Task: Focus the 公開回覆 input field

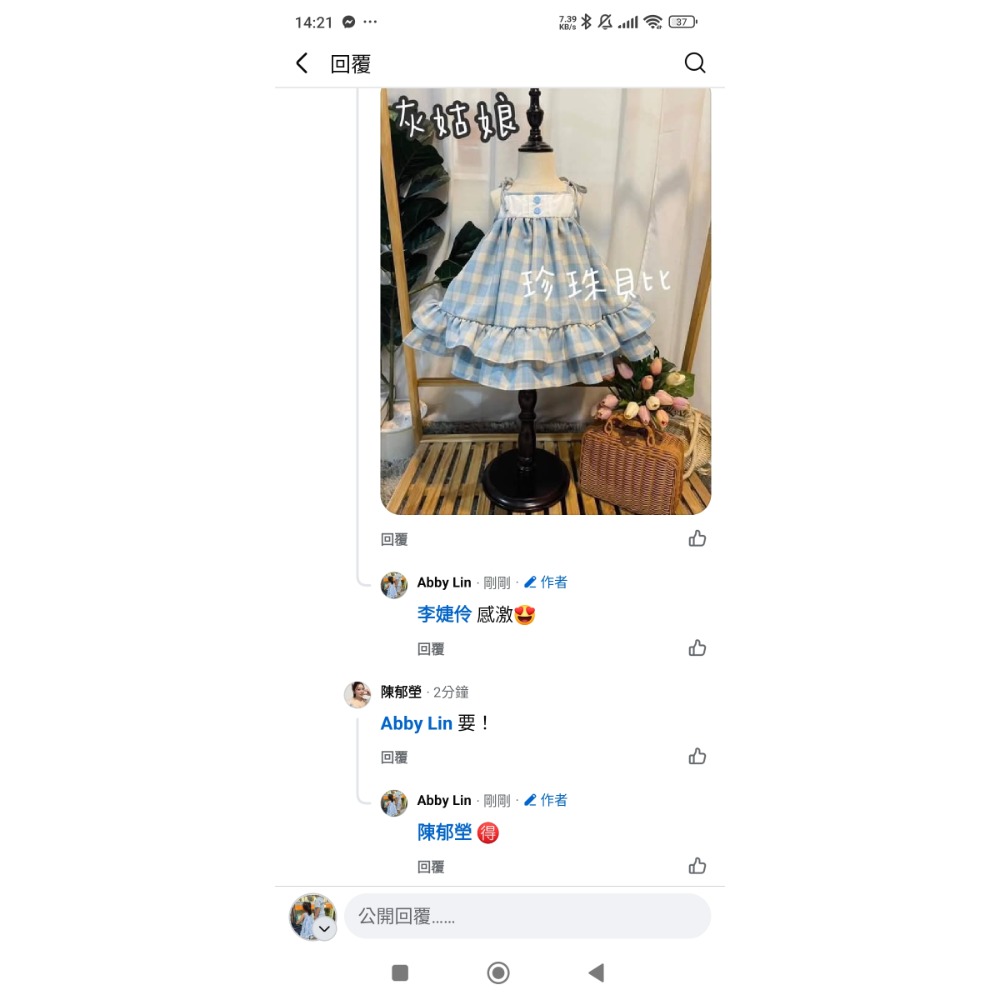Action: 527,916
